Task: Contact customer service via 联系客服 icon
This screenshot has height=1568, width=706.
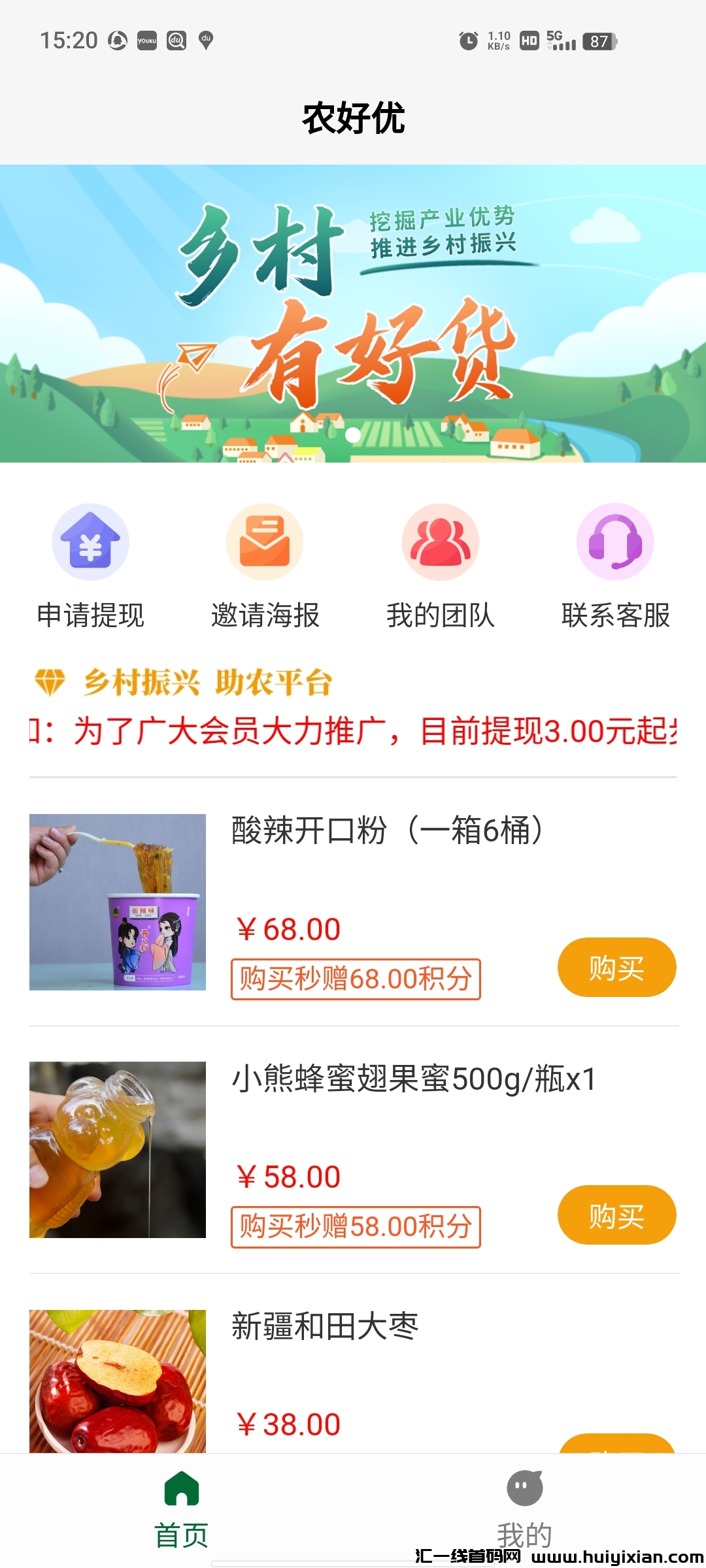Action: (615, 542)
